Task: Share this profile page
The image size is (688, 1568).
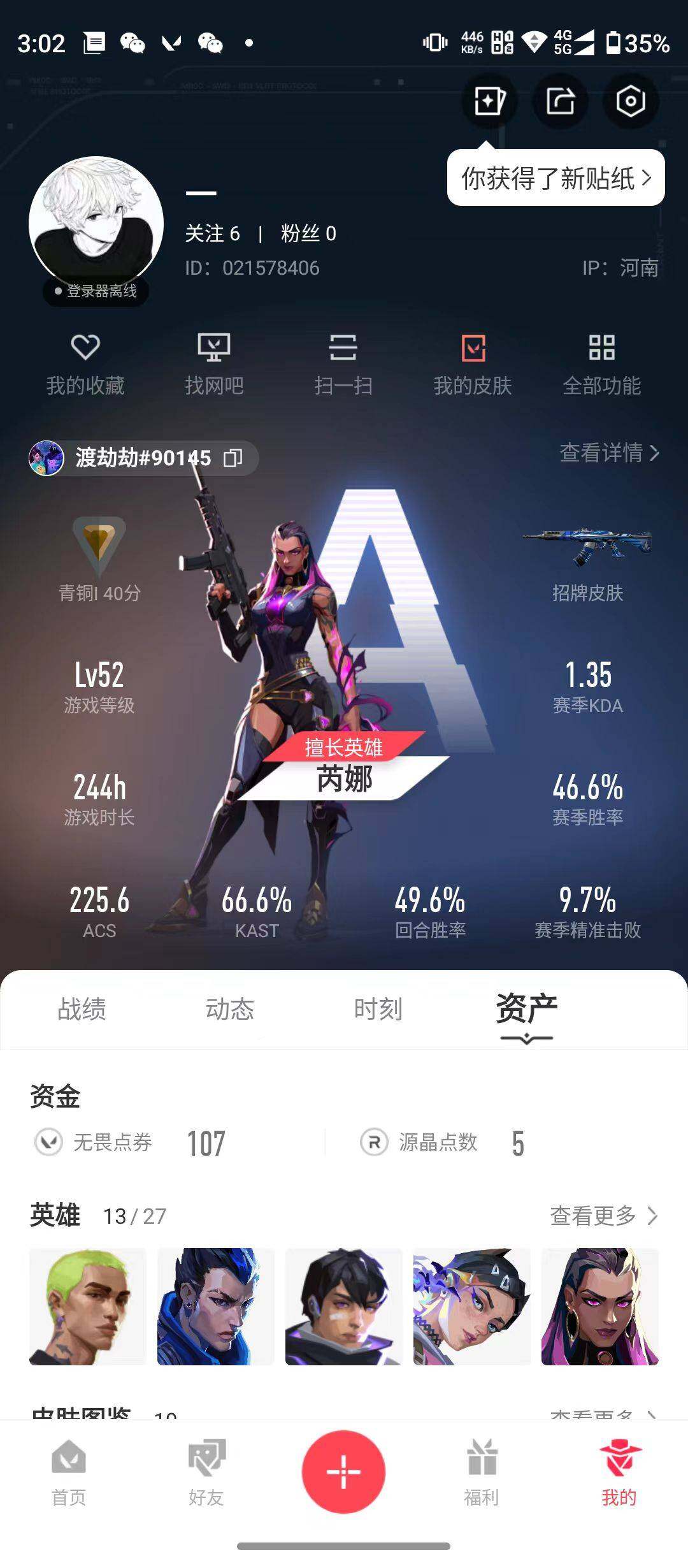Action: [x=560, y=101]
